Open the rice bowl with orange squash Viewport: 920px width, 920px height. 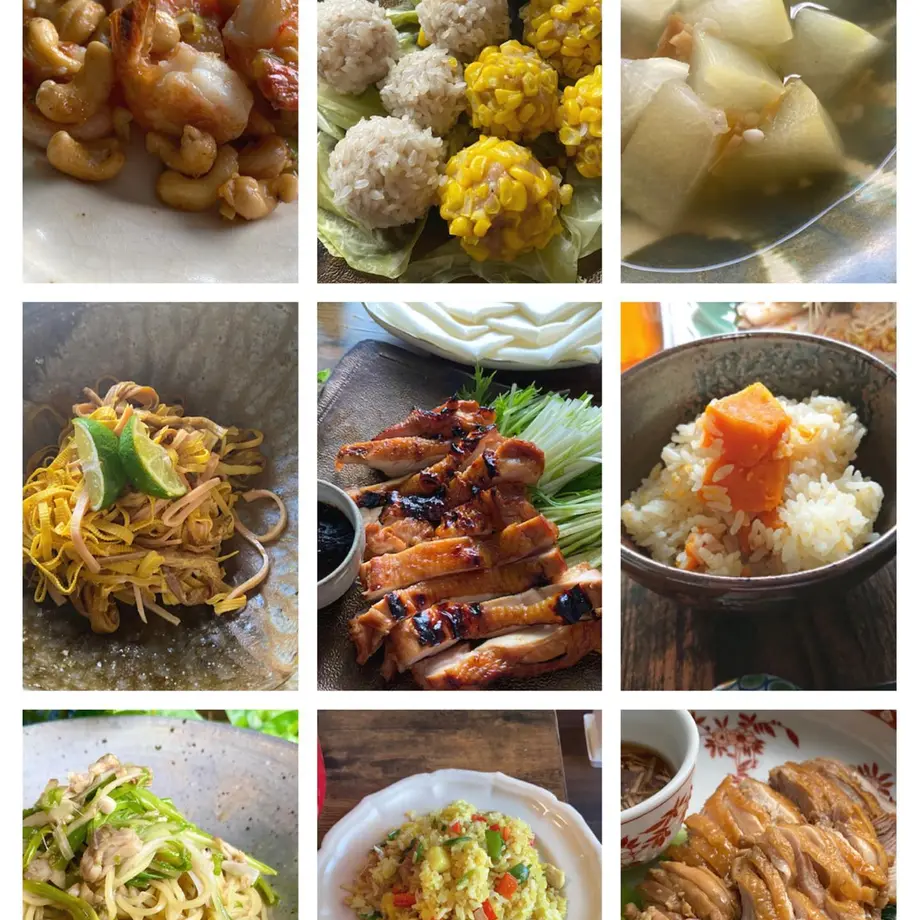[x=758, y=496]
